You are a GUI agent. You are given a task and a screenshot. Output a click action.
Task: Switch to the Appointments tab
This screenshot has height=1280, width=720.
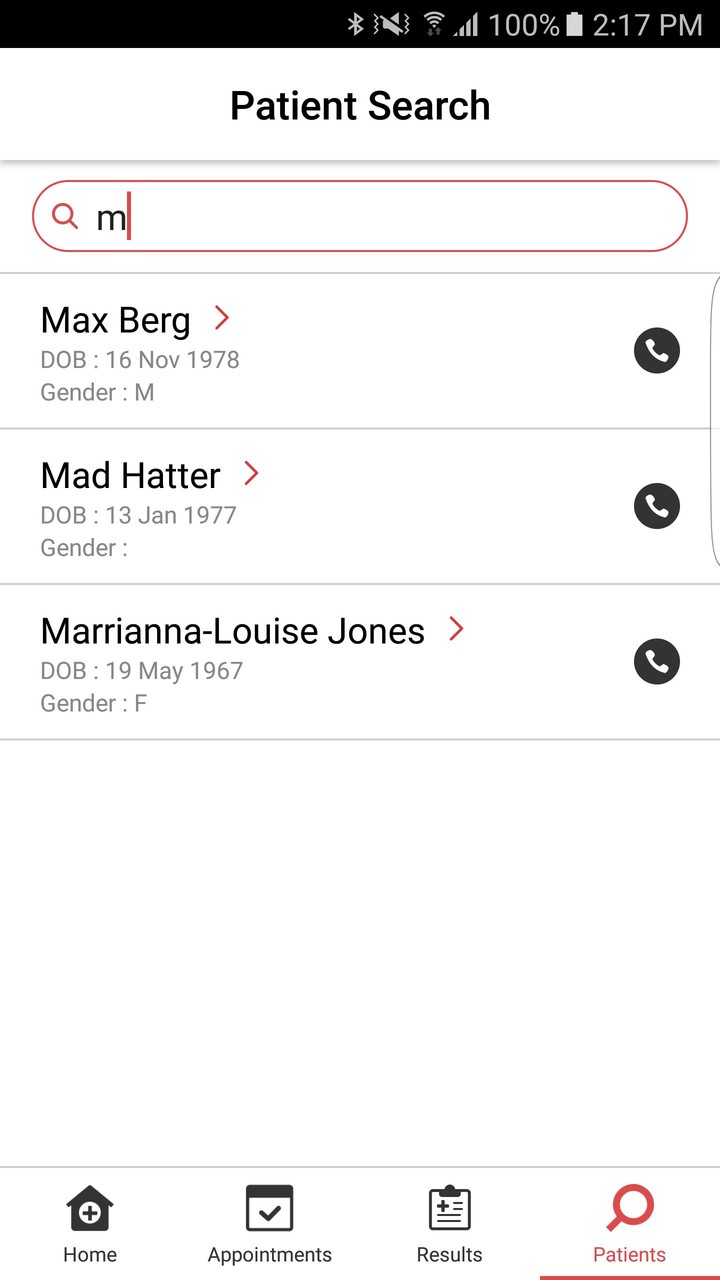click(x=270, y=1224)
